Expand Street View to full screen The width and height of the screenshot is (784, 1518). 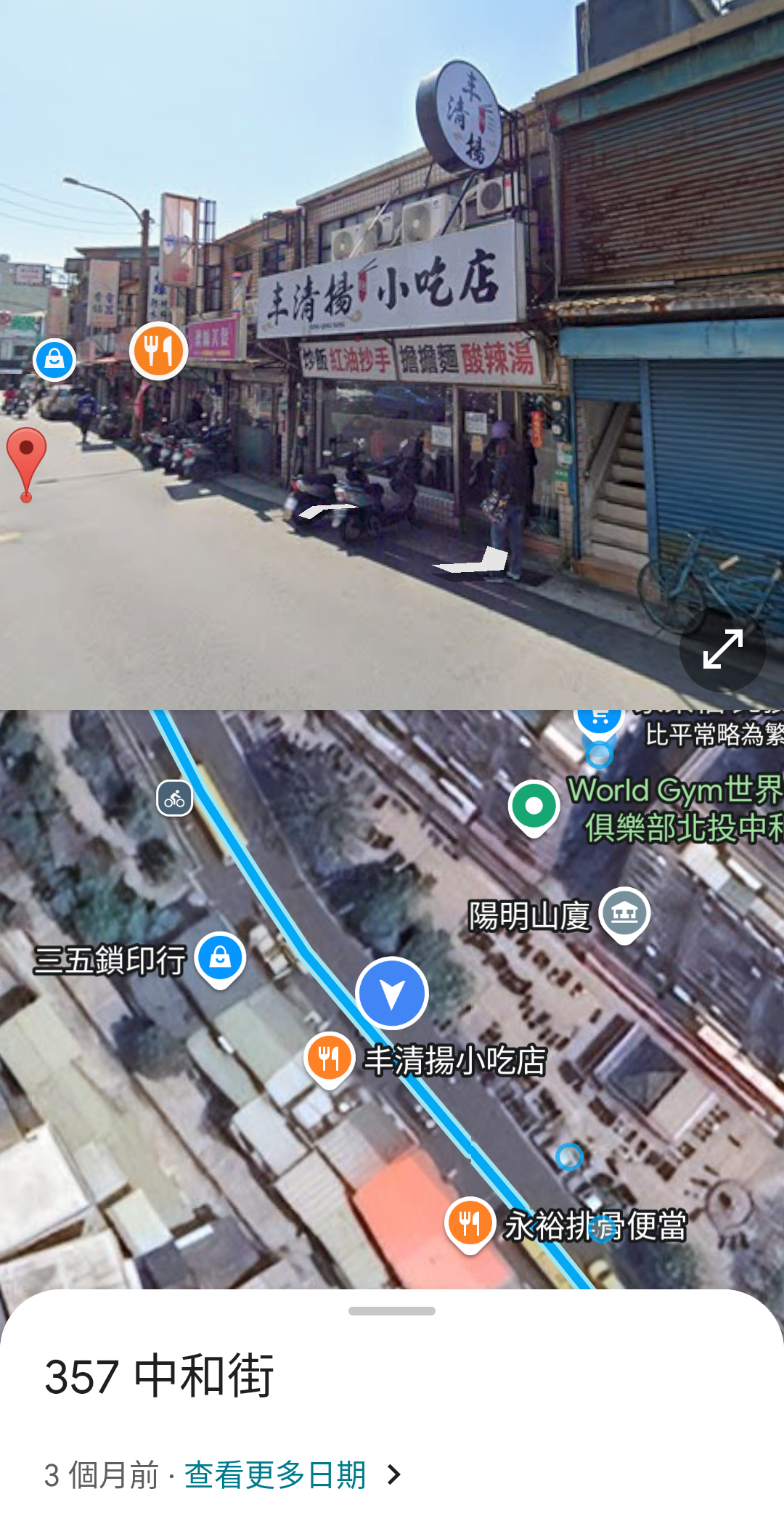tap(722, 648)
